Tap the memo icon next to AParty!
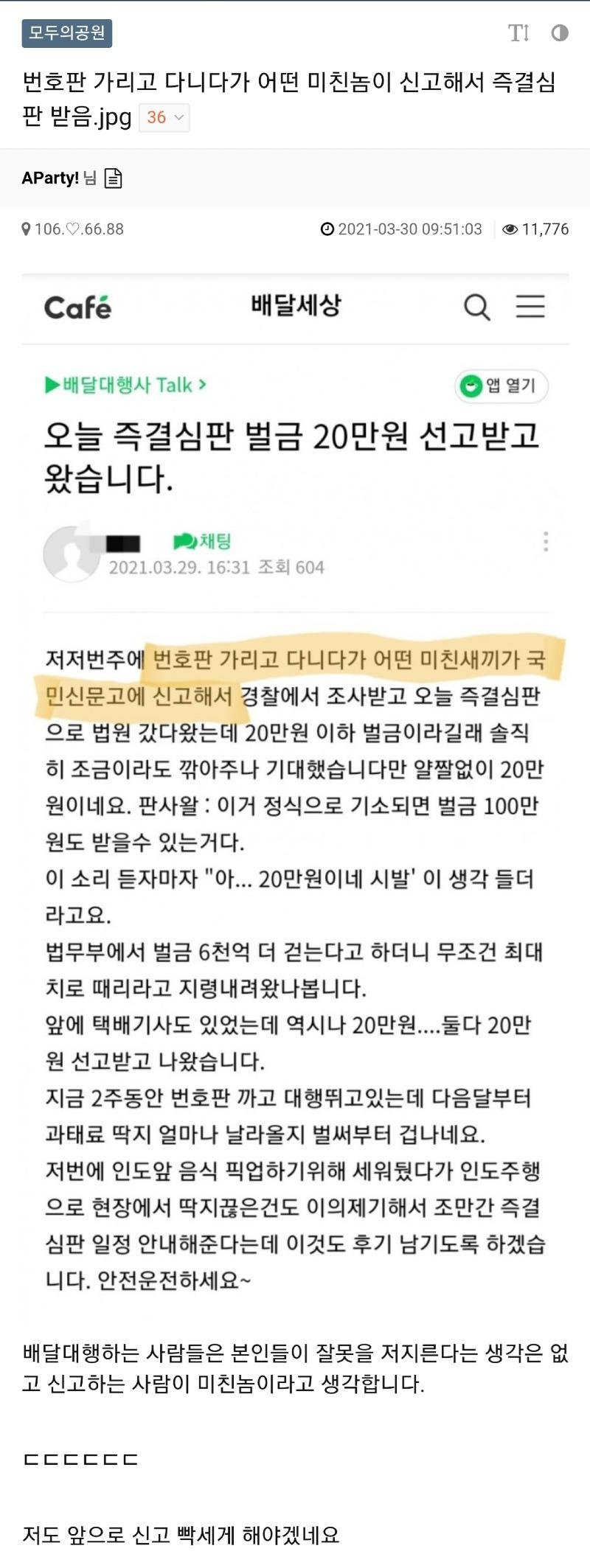The image size is (590, 1568). point(113,178)
